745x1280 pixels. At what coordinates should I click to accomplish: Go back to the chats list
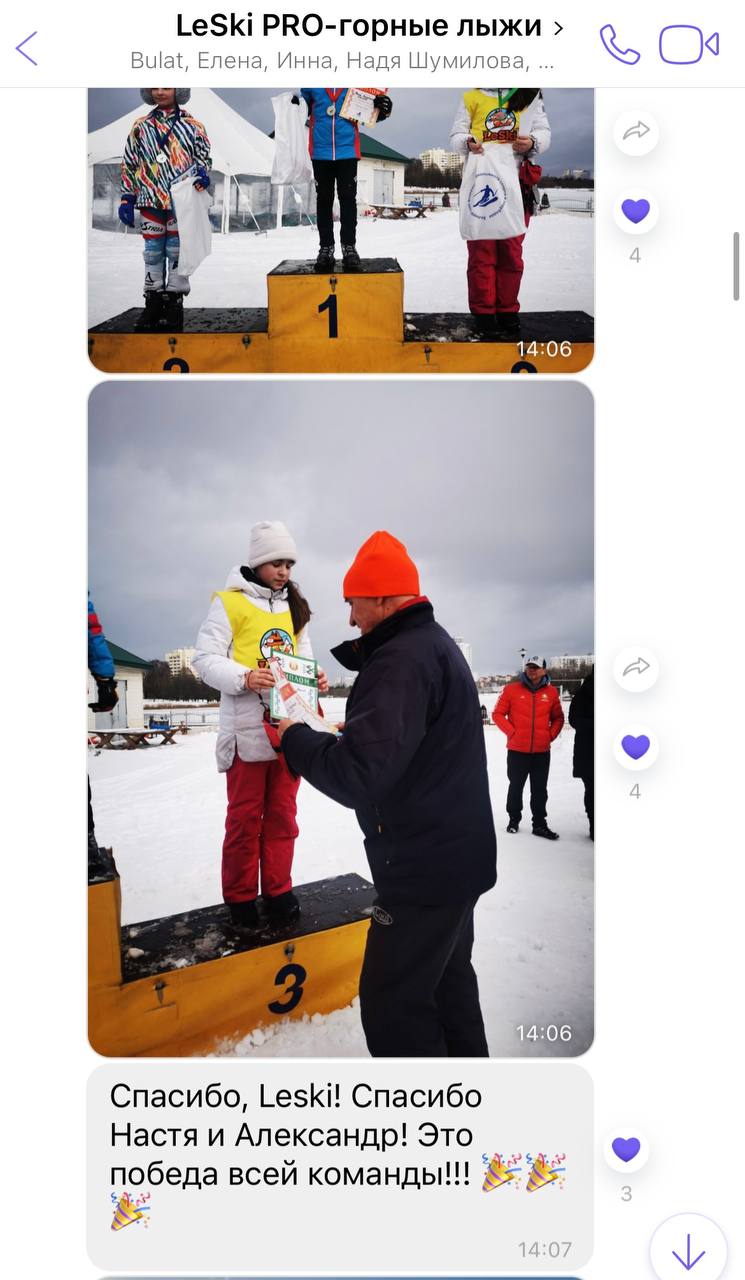[27, 47]
